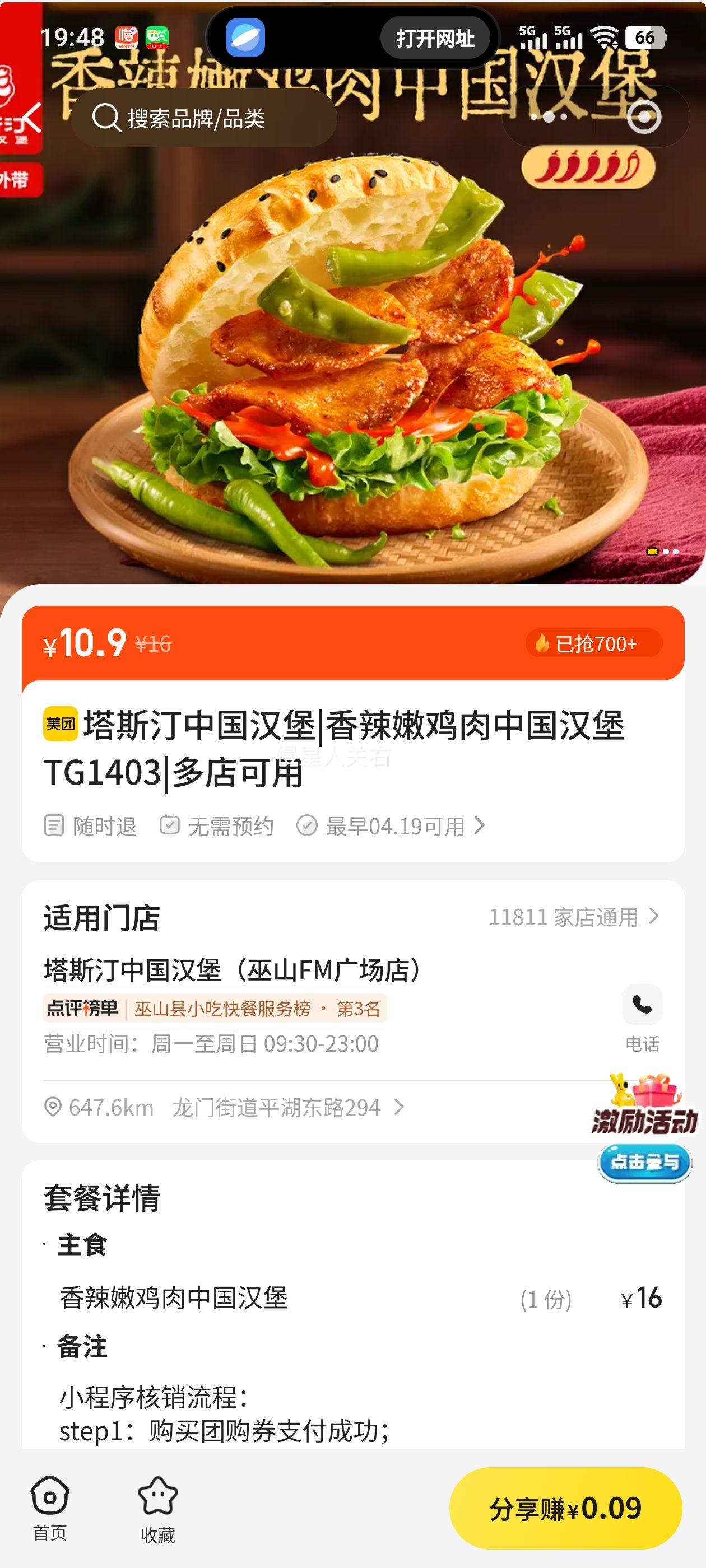Tap the search magnifier icon
The width and height of the screenshot is (706, 1568).
pyautogui.click(x=106, y=118)
